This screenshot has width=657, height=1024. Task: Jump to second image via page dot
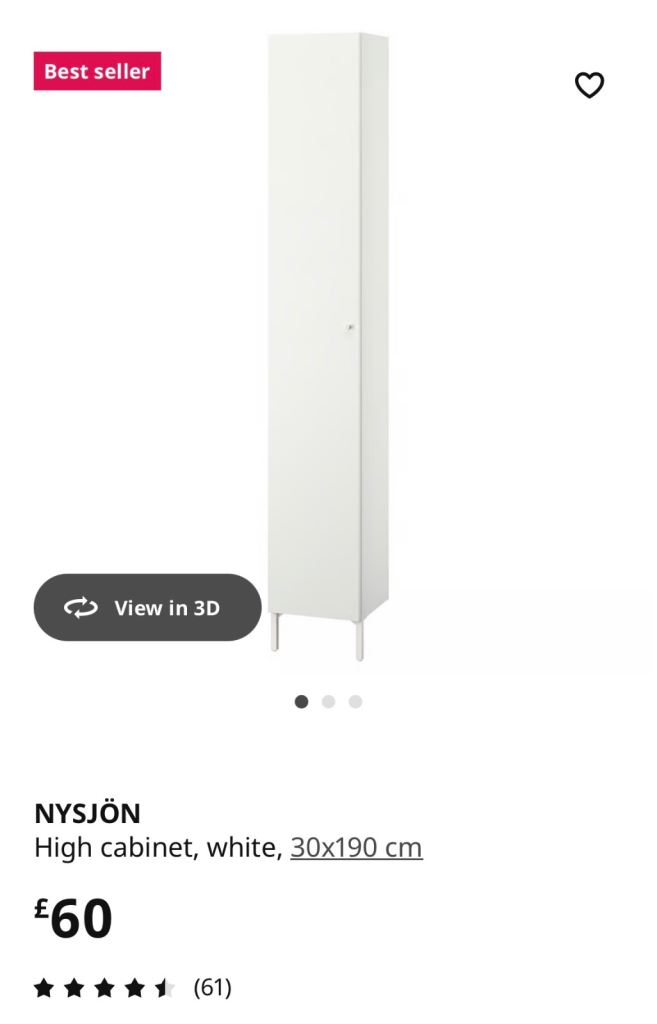pyautogui.click(x=328, y=702)
